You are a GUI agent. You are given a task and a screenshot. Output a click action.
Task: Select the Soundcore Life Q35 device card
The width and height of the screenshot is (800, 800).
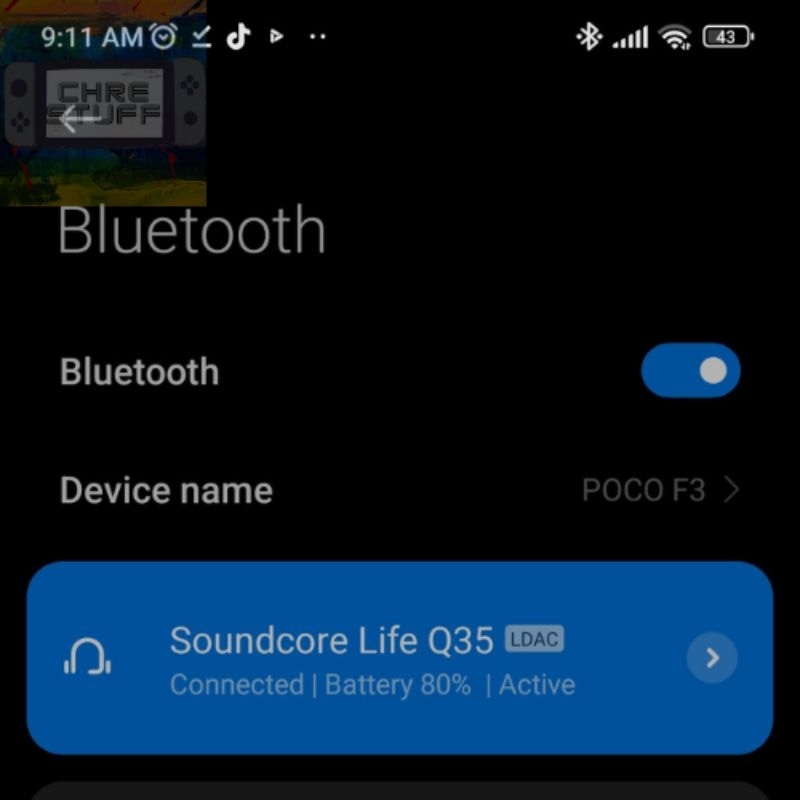(x=400, y=658)
